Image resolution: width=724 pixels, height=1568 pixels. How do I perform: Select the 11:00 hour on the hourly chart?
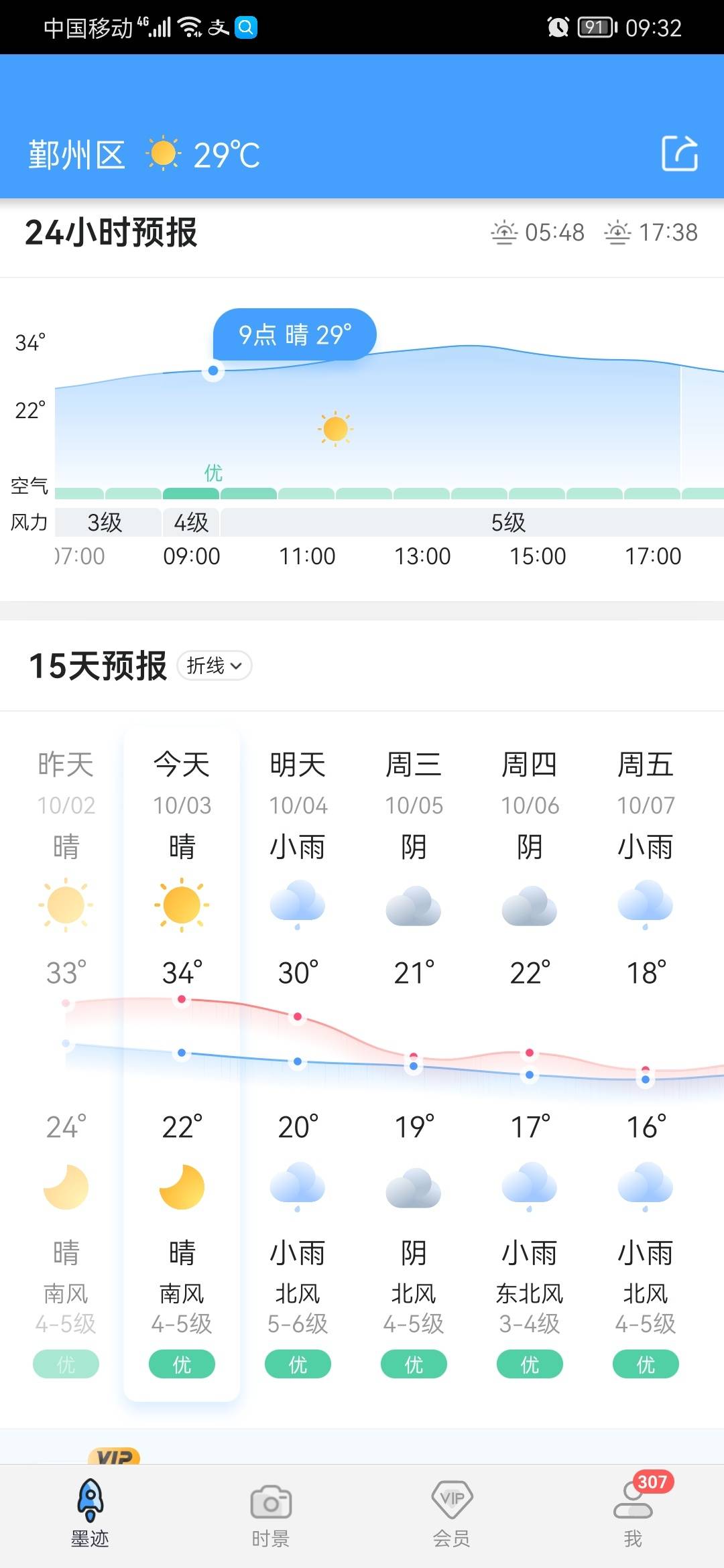(307, 556)
